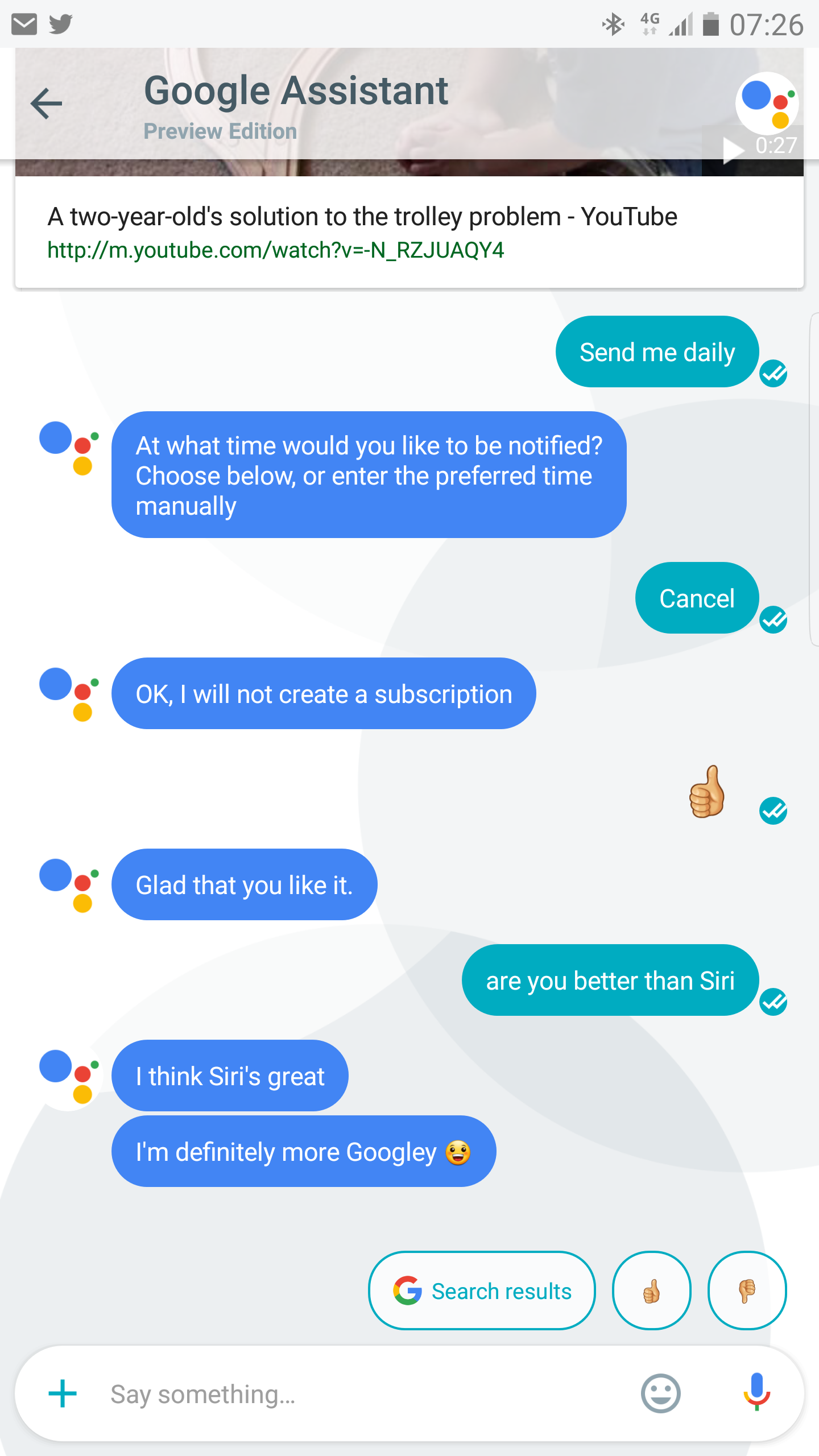Open the emoji picker
Image resolution: width=819 pixels, height=1456 pixels.
pyautogui.click(x=660, y=1393)
